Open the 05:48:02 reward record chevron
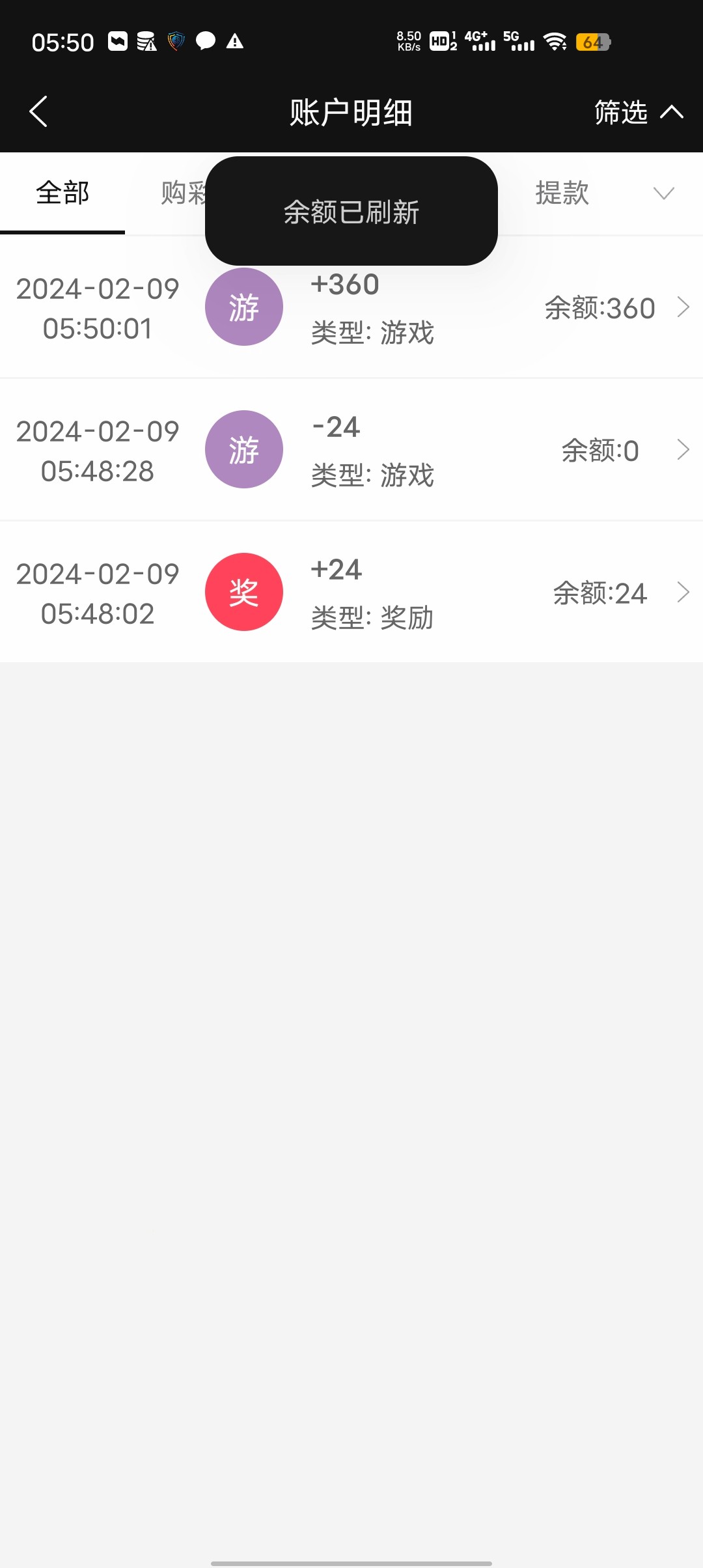Image resolution: width=703 pixels, height=1568 pixels. coord(683,591)
